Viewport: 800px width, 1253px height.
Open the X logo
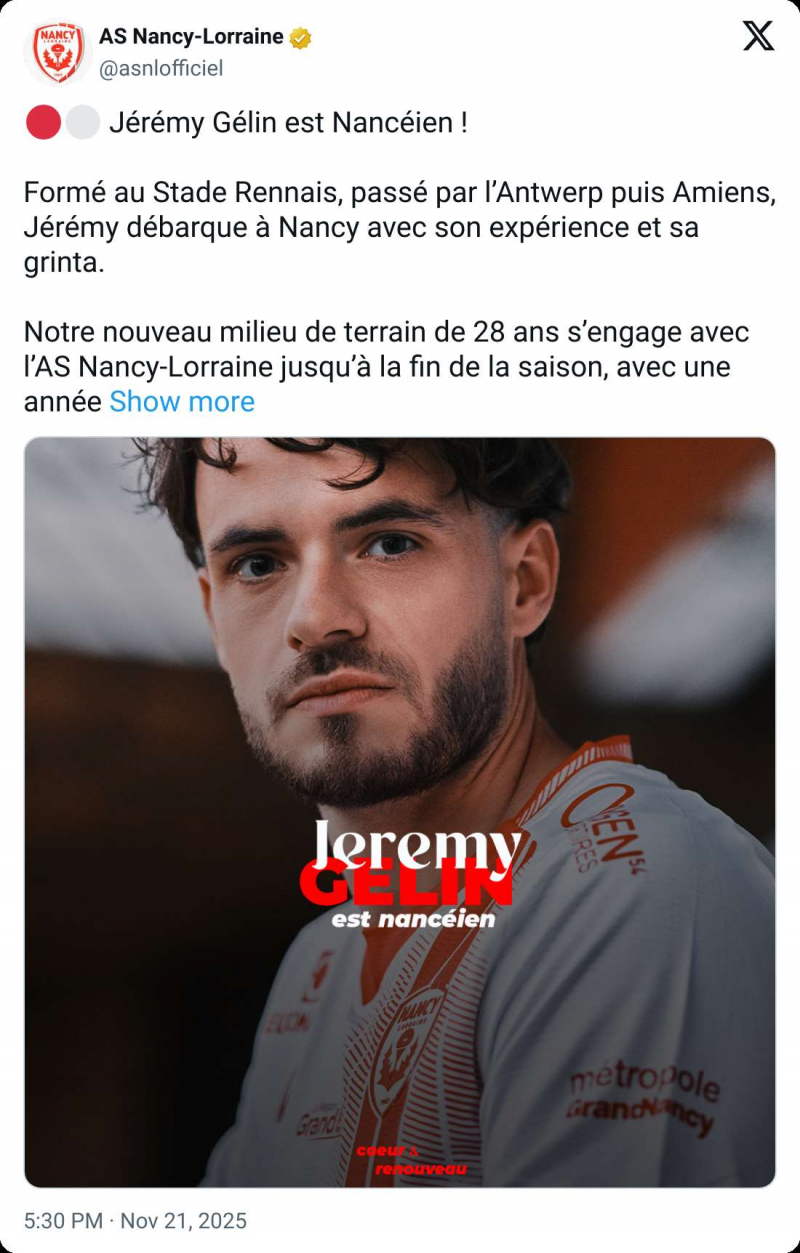coord(758,37)
